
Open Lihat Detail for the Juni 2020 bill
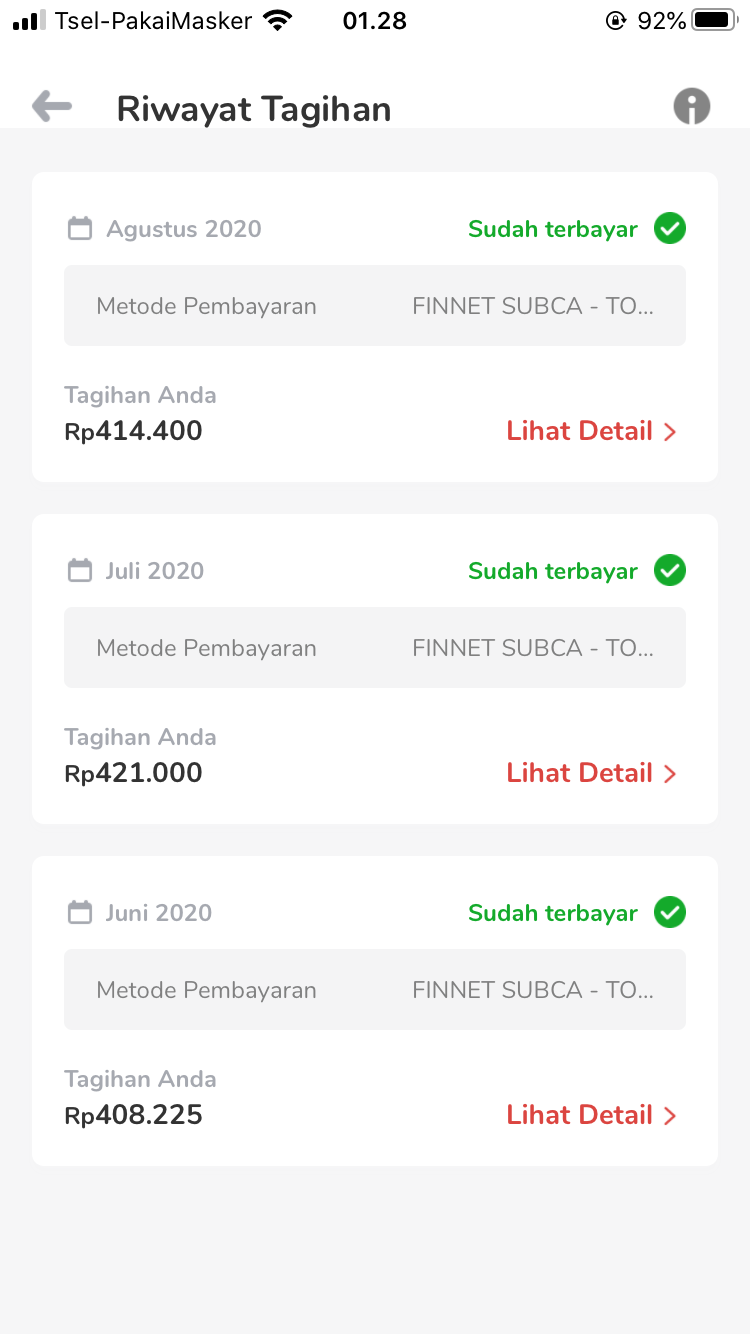[x=580, y=1115]
